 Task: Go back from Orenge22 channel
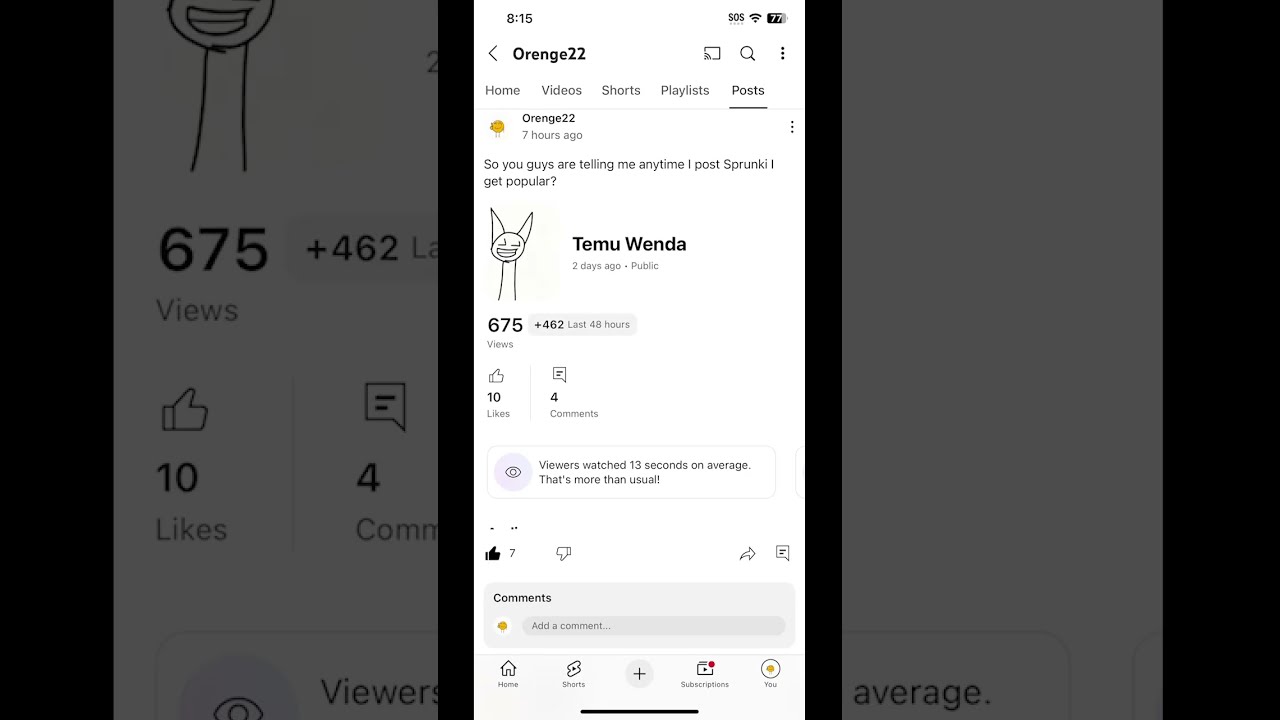coord(493,54)
